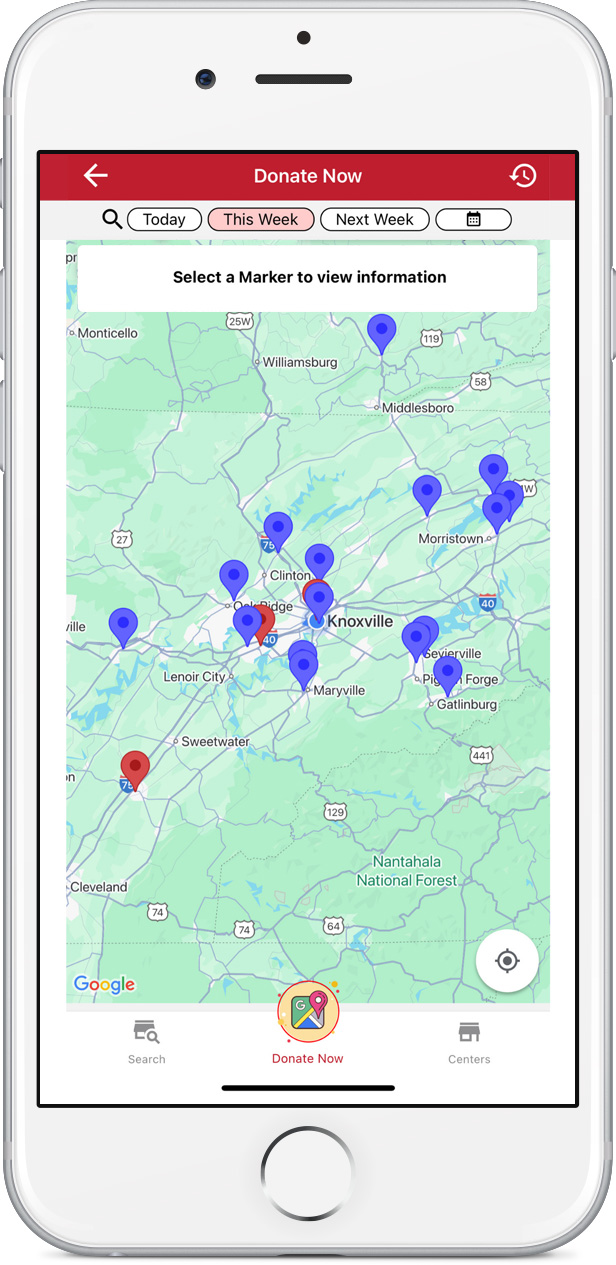Select the red marker near Sweetwater

coord(135,768)
